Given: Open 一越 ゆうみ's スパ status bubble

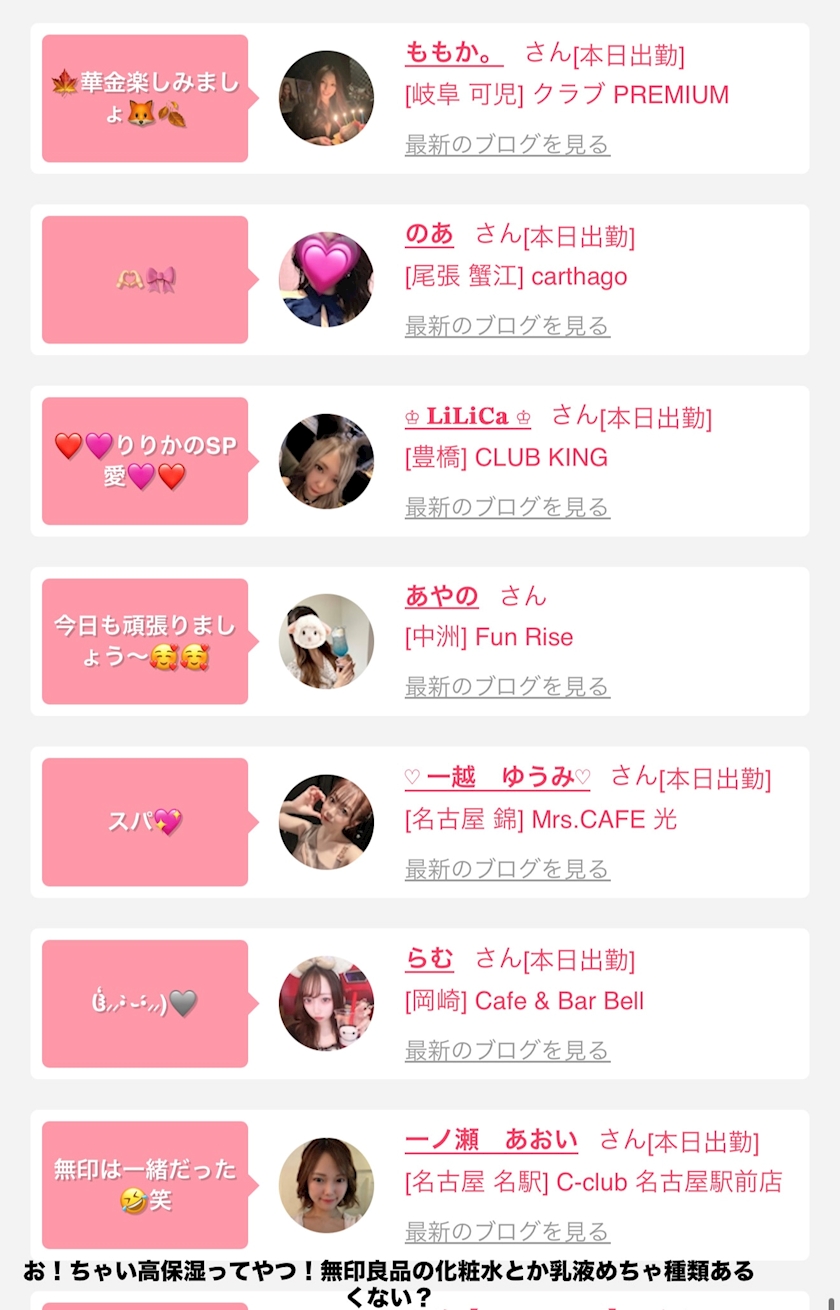Looking at the screenshot, I should click(145, 822).
